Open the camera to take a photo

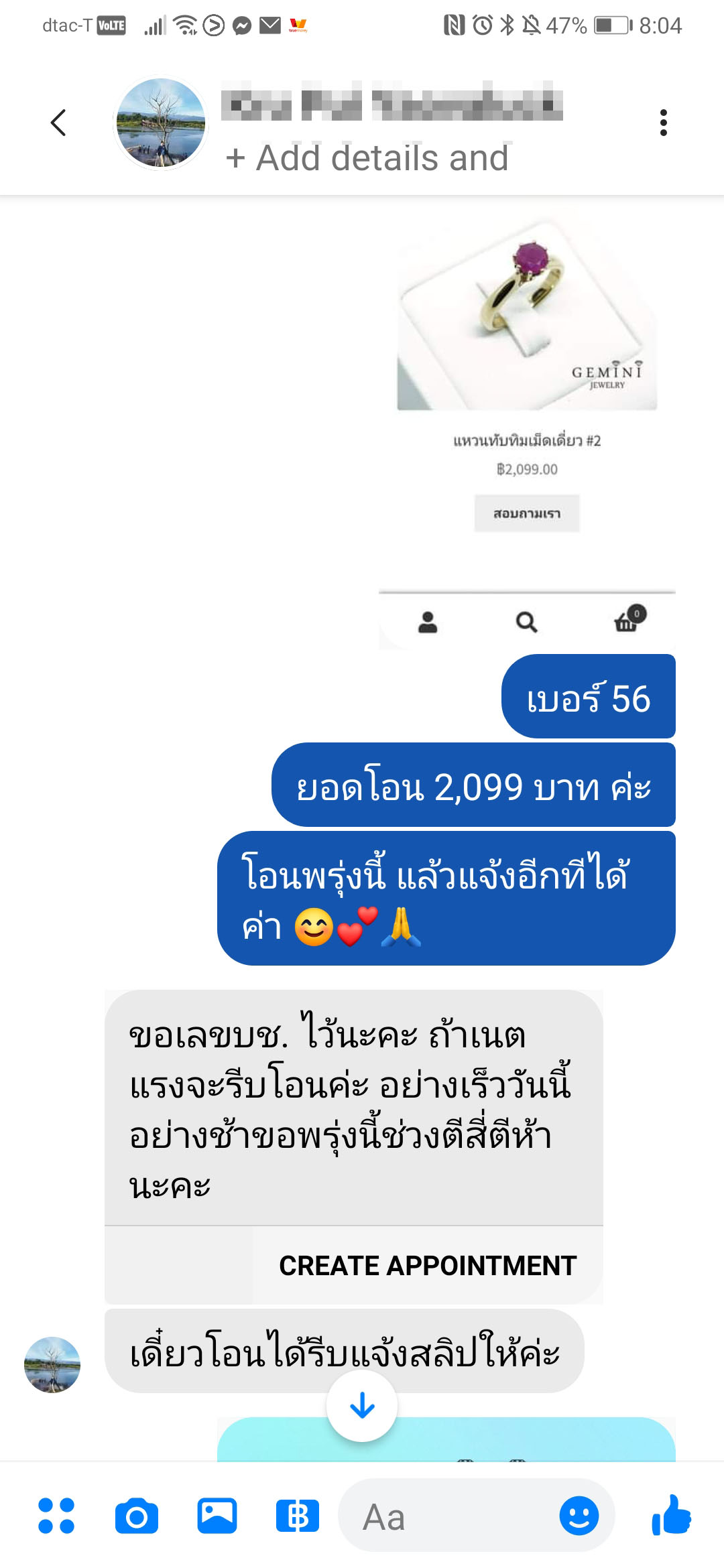click(137, 1516)
